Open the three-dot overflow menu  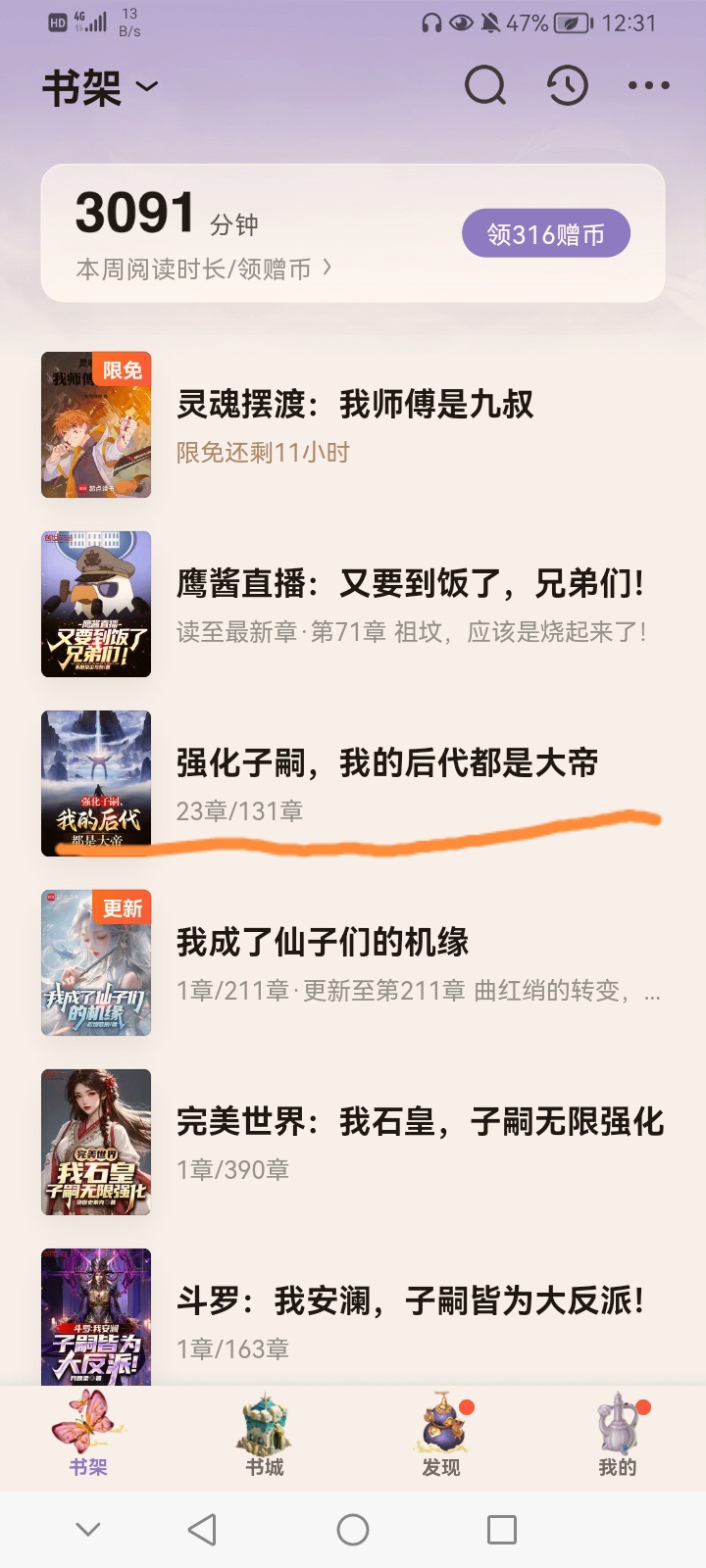(649, 86)
